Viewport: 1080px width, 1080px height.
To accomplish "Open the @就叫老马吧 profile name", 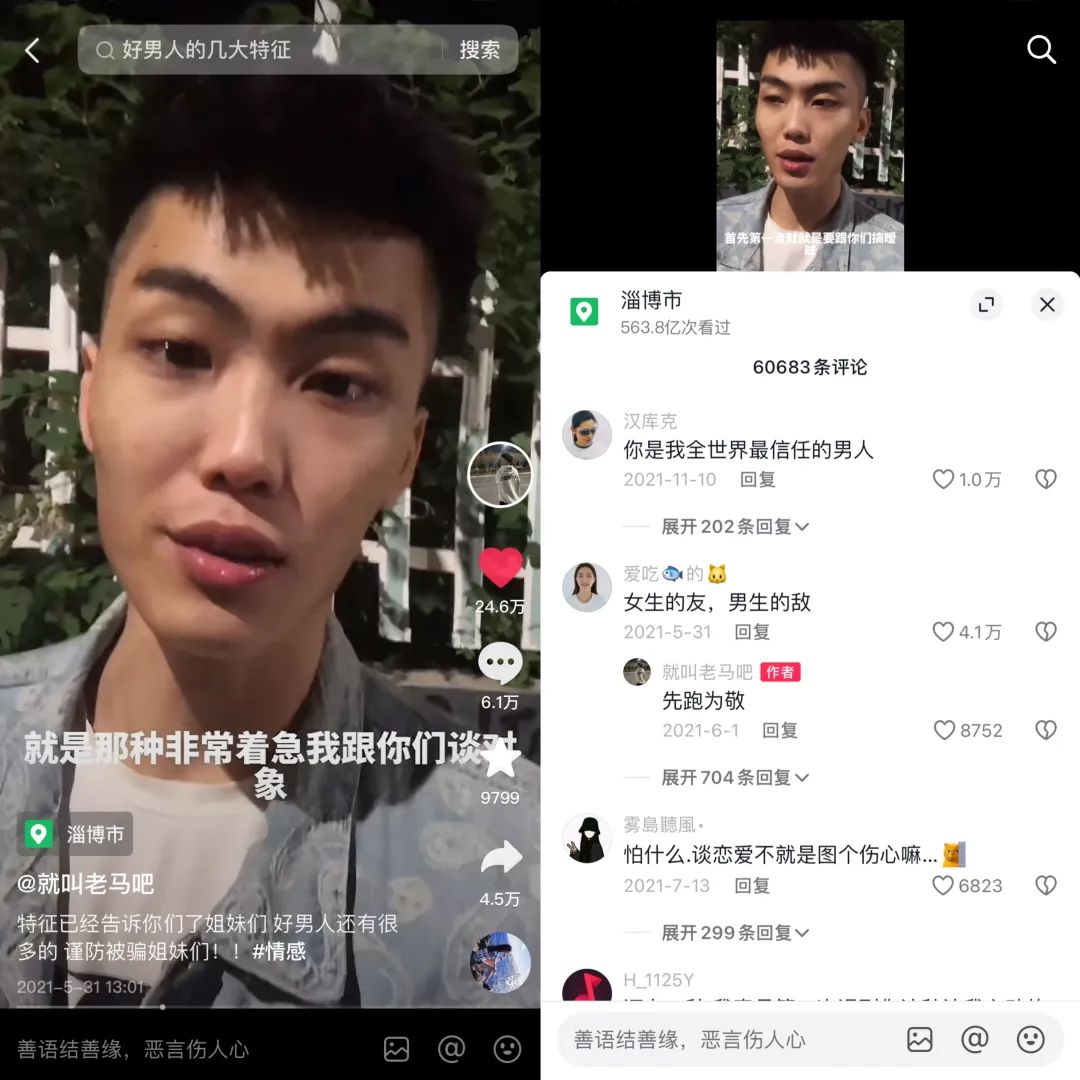I will tap(86, 884).
